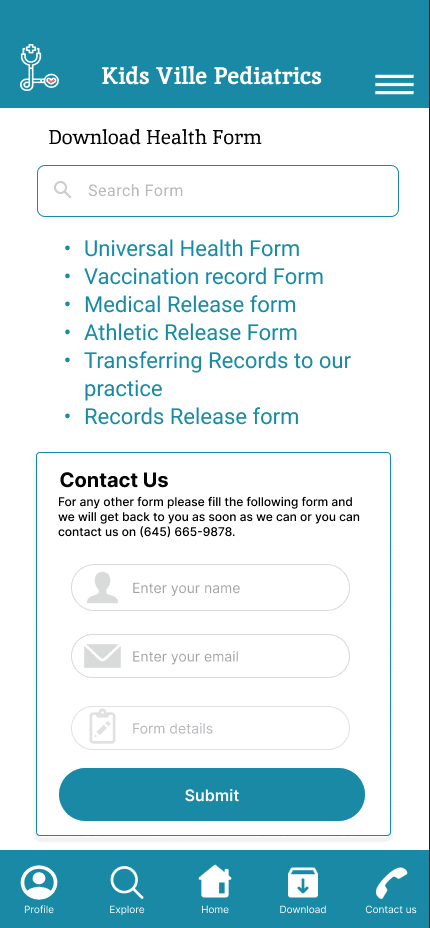
Task: Submit the contact form
Action: coord(212,794)
